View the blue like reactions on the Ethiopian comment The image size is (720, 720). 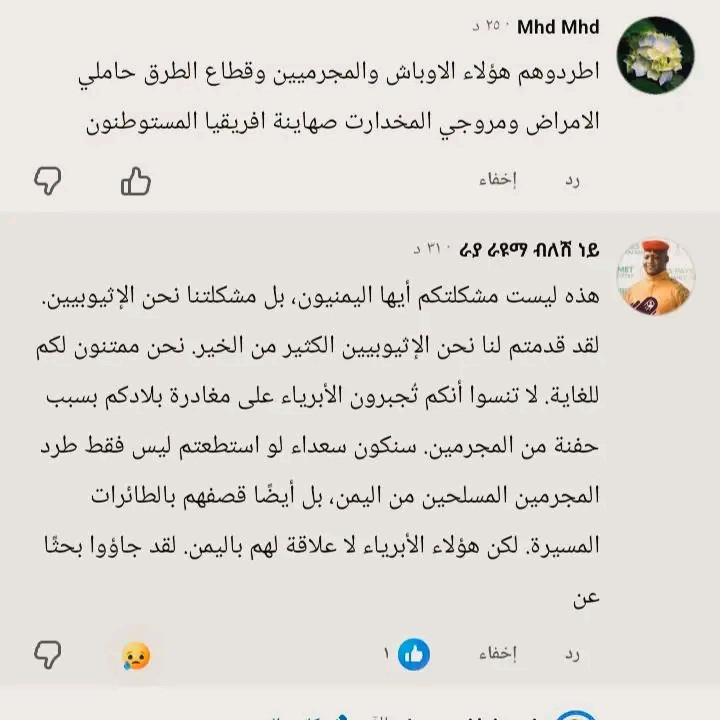(x=413, y=654)
